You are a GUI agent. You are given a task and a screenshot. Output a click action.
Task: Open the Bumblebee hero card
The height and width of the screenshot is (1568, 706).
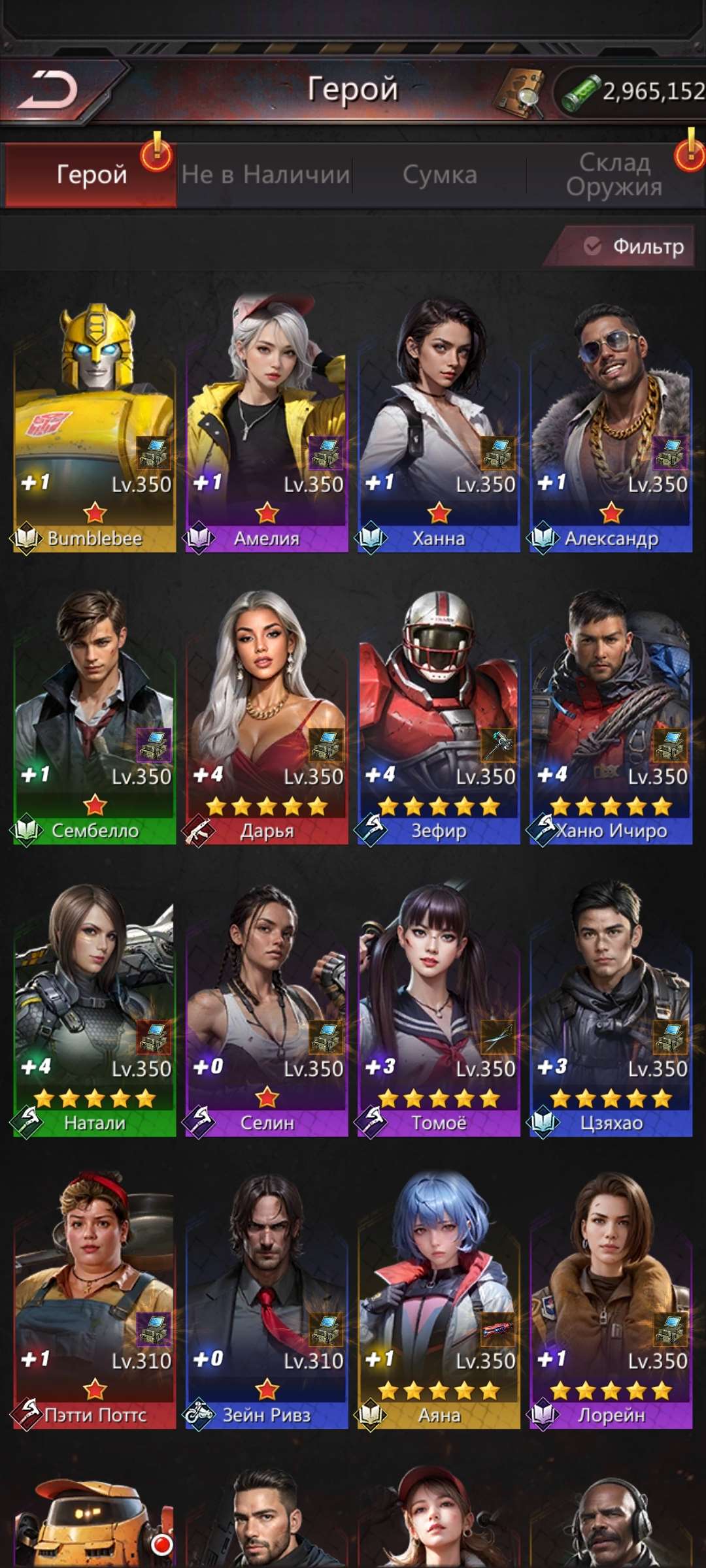[95, 425]
